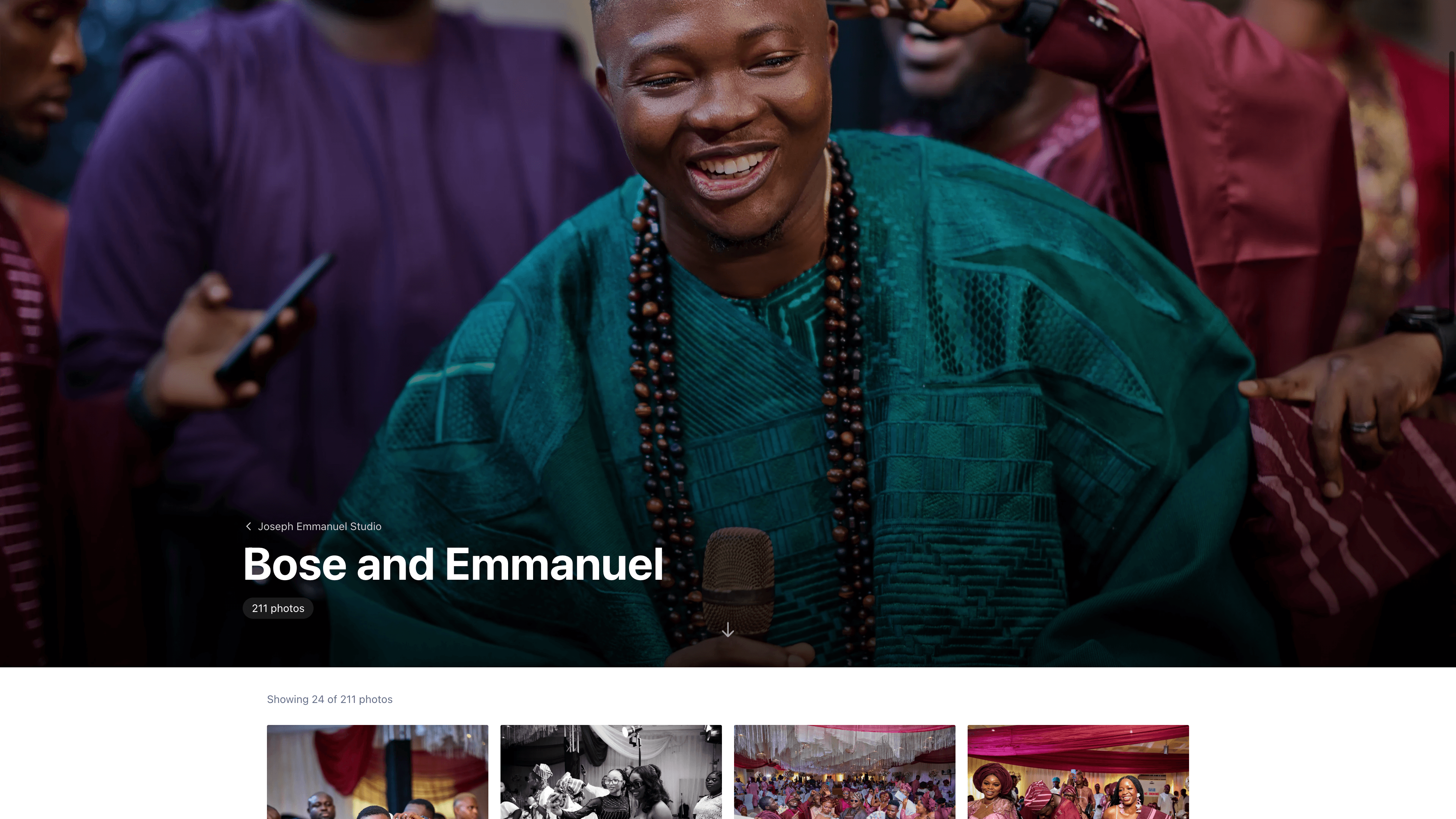Open the photo of women in pink headwraps
Screen dimensions: 1456x819
(1077, 772)
